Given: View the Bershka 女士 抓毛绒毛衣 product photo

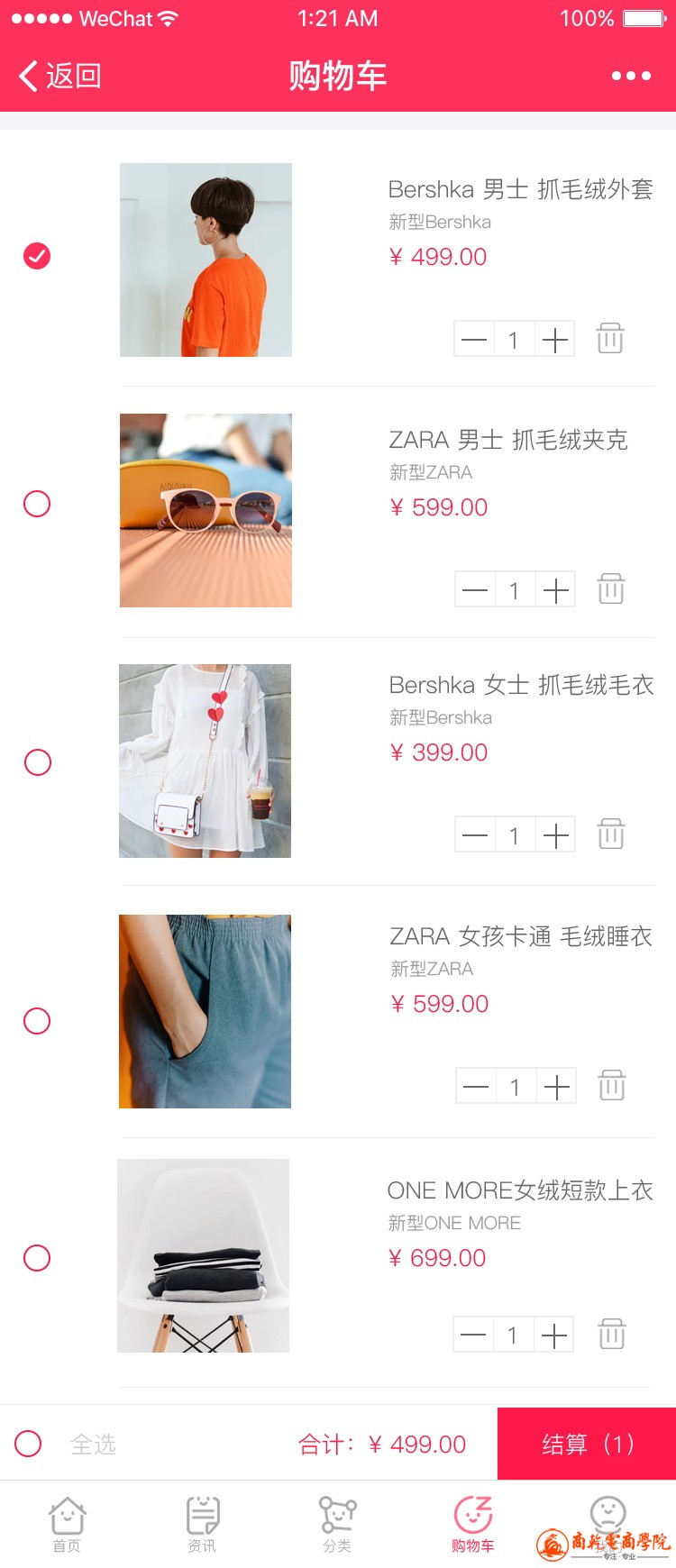Looking at the screenshot, I should (x=206, y=761).
